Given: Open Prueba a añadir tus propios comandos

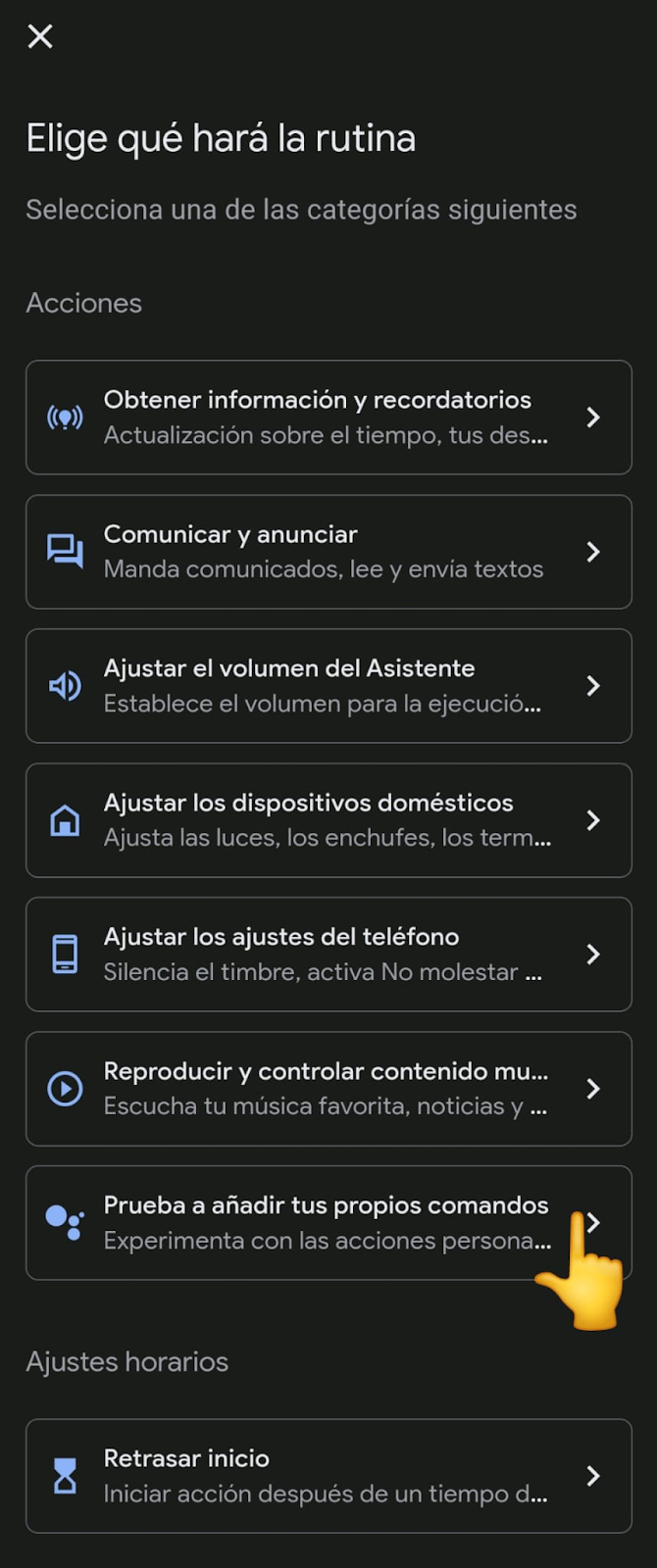Looking at the screenshot, I should [x=328, y=1223].
